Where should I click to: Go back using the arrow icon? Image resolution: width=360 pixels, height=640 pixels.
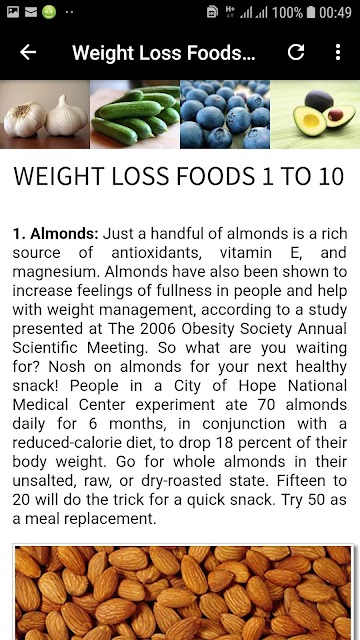[28, 52]
